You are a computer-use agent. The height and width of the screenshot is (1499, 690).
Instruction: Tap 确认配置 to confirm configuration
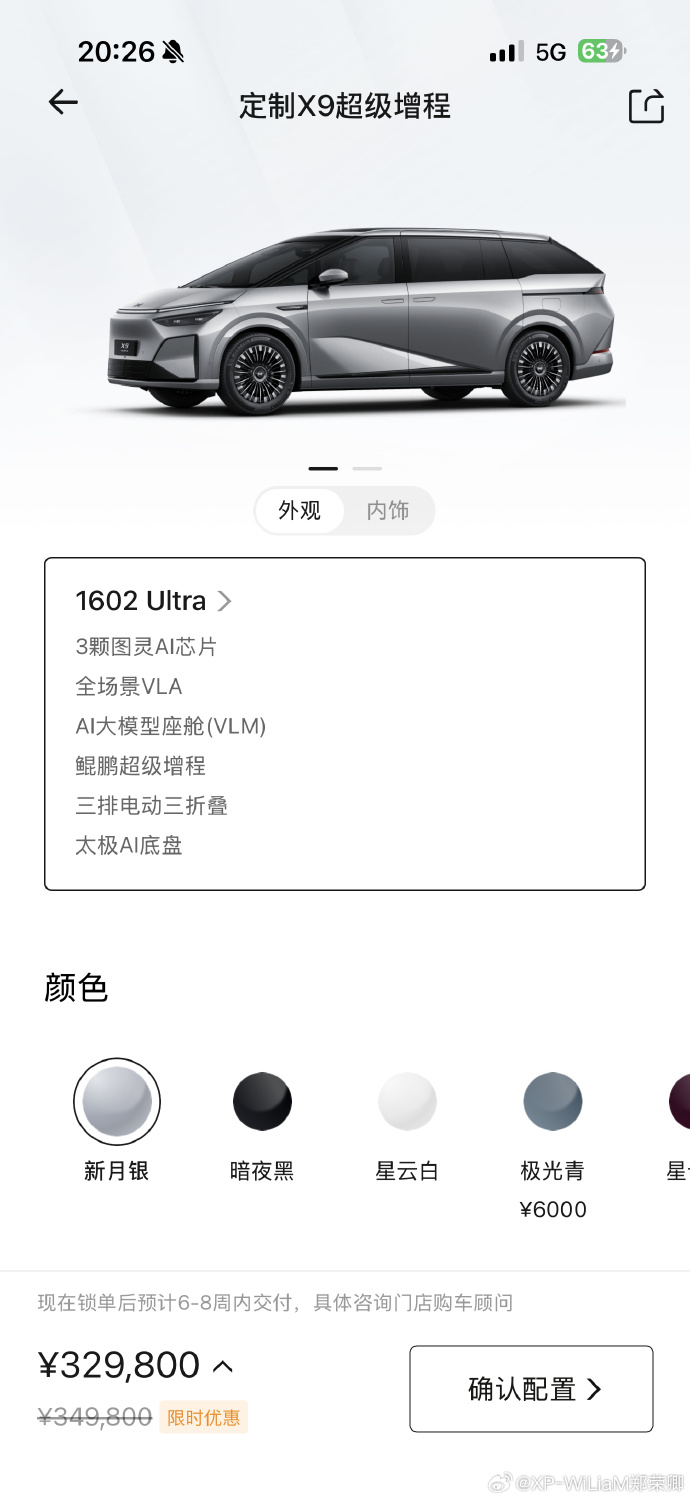531,1389
